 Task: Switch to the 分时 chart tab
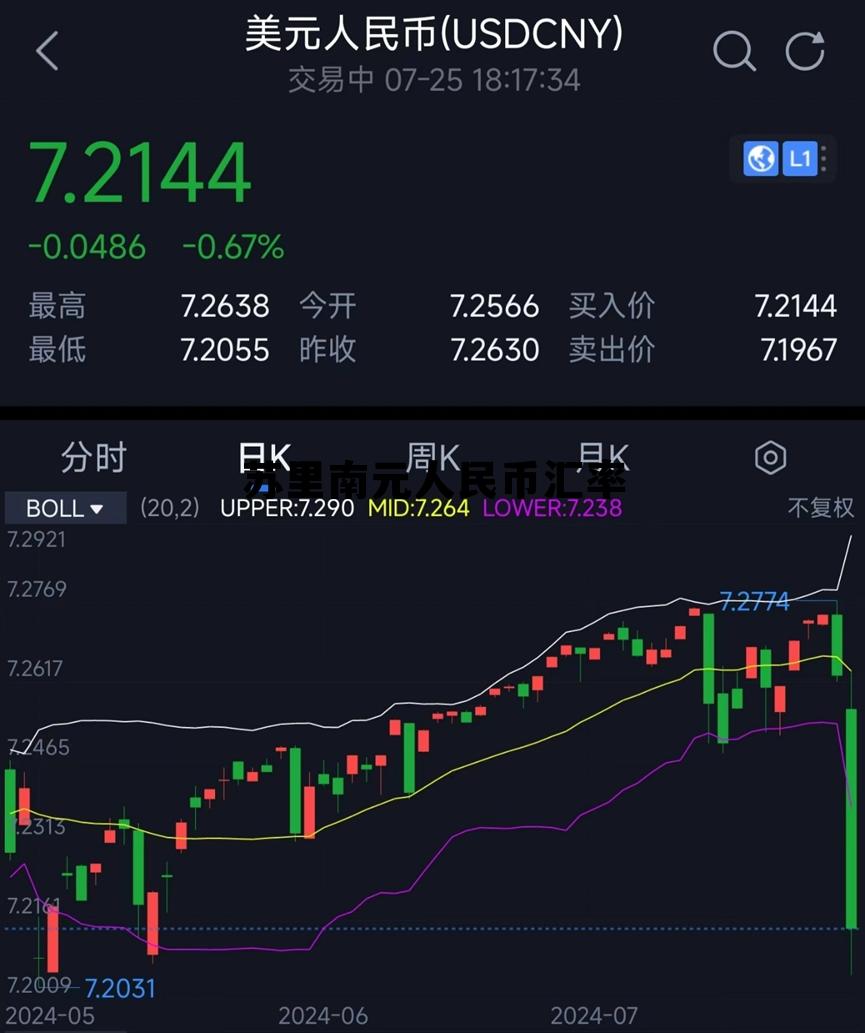click(x=93, y=458)
